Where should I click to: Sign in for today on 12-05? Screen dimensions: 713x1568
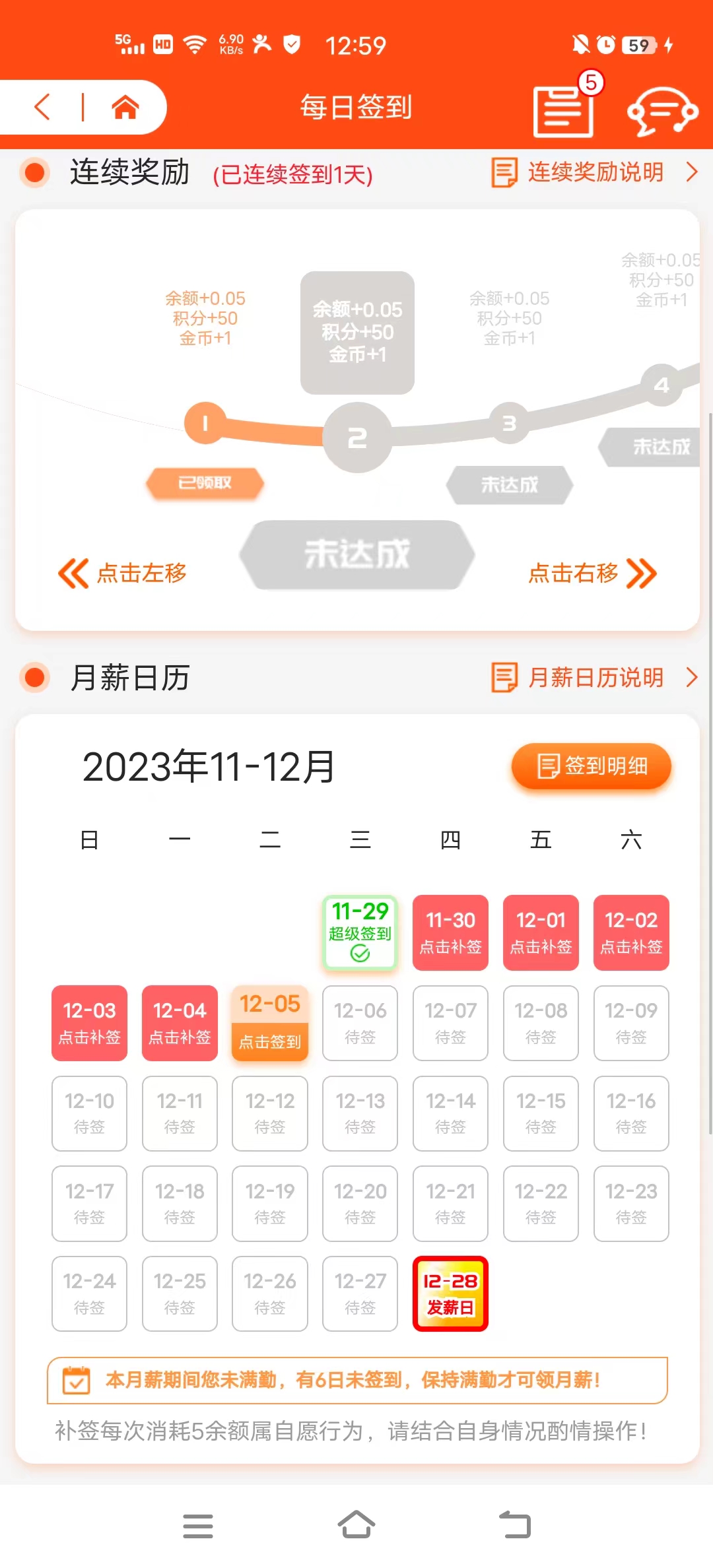269,1023
